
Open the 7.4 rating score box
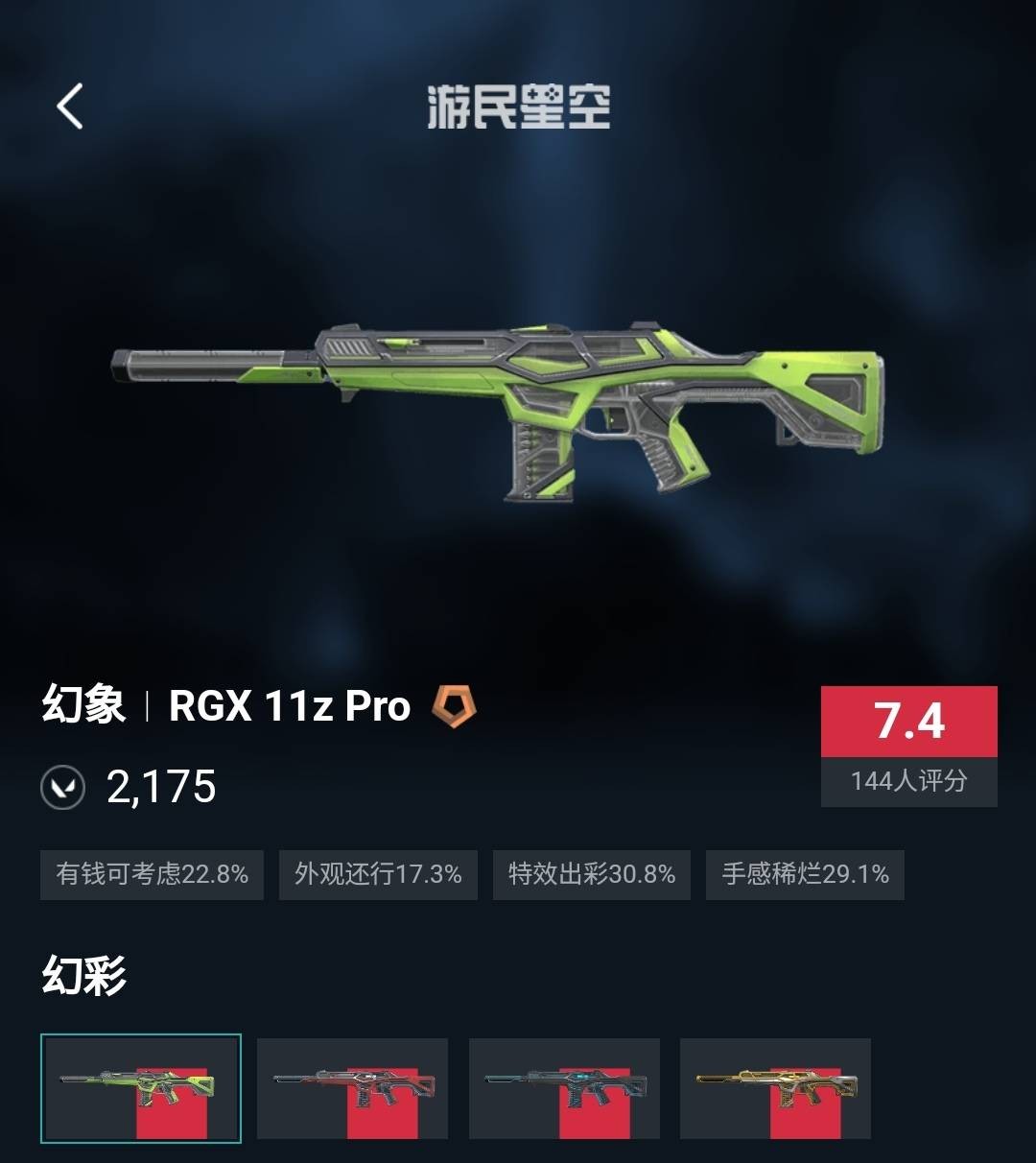908,746
